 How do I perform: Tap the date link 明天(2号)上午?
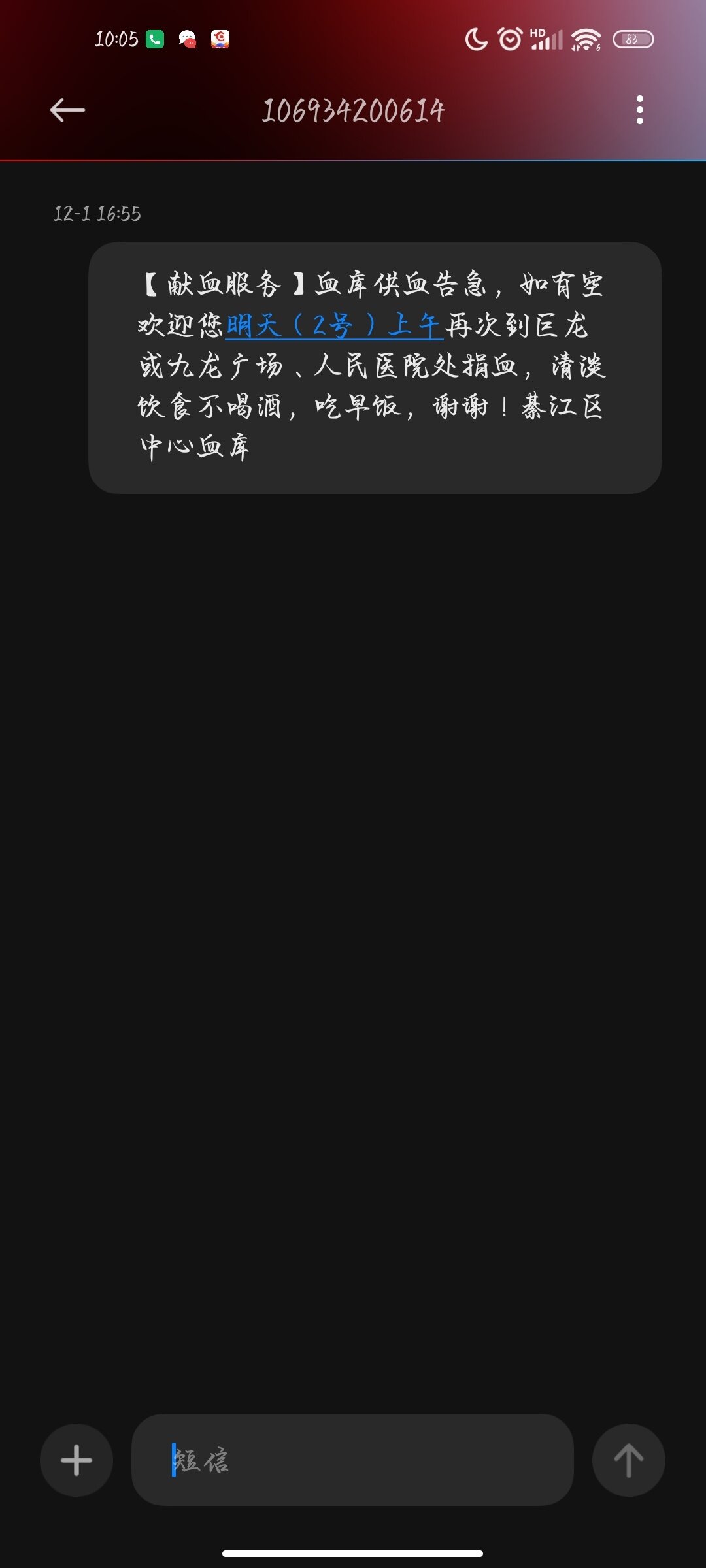coord(333,325)
